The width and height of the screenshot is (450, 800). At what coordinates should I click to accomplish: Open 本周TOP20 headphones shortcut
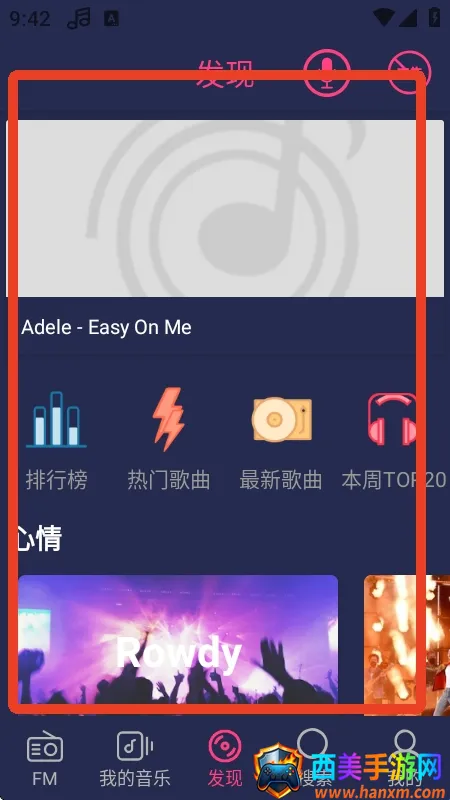pyautogui.click(x=393, y=440)
